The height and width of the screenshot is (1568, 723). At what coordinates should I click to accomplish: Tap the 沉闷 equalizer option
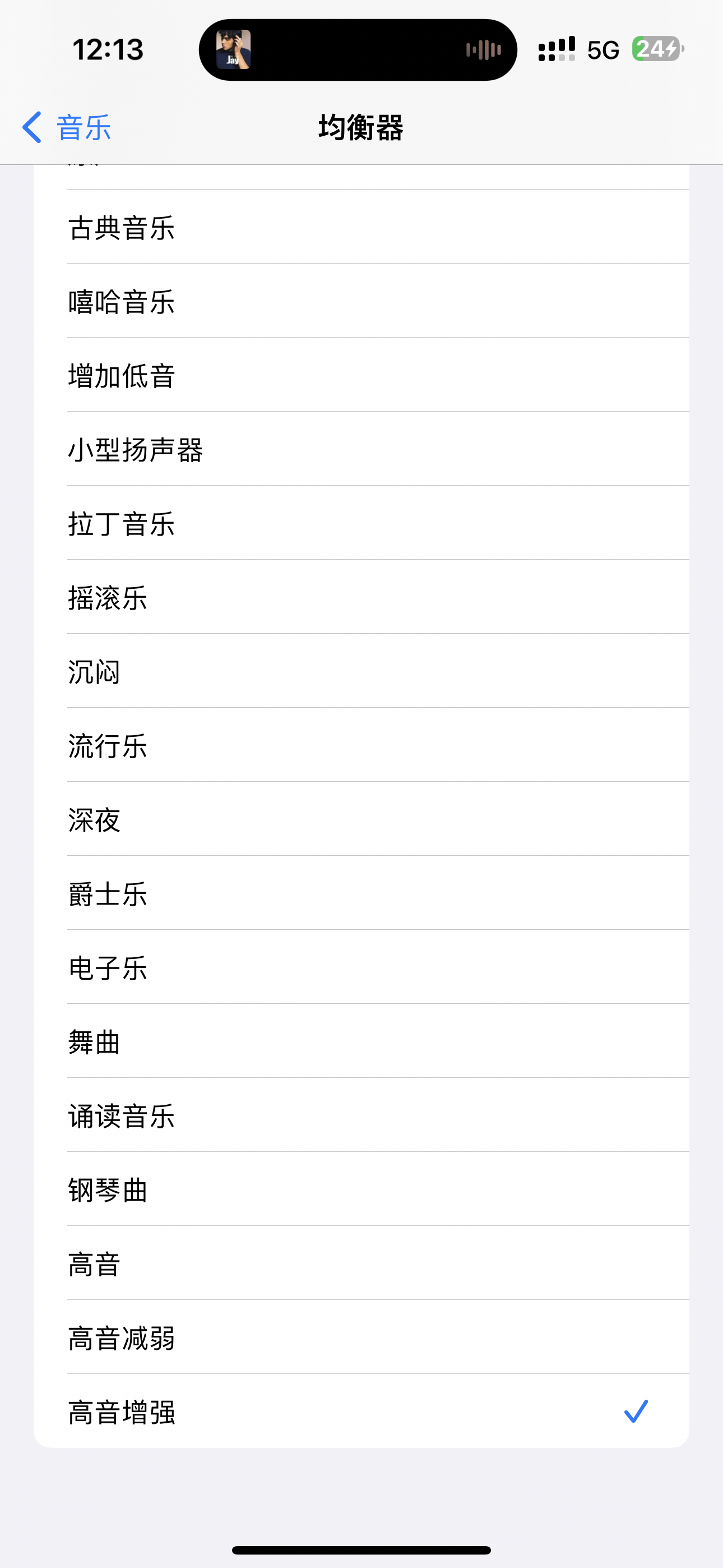coord(361,671)
